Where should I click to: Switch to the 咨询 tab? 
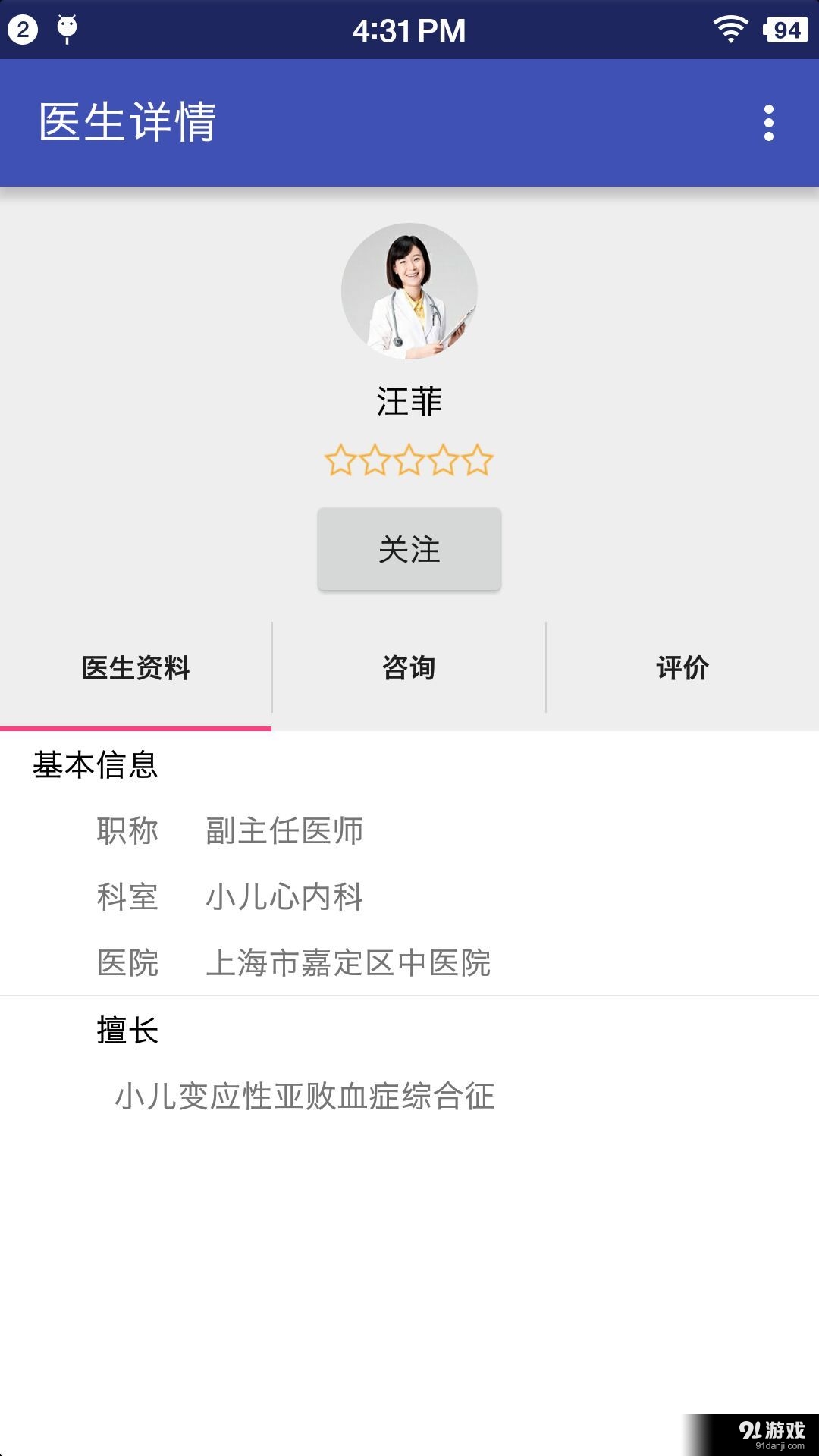409,667
